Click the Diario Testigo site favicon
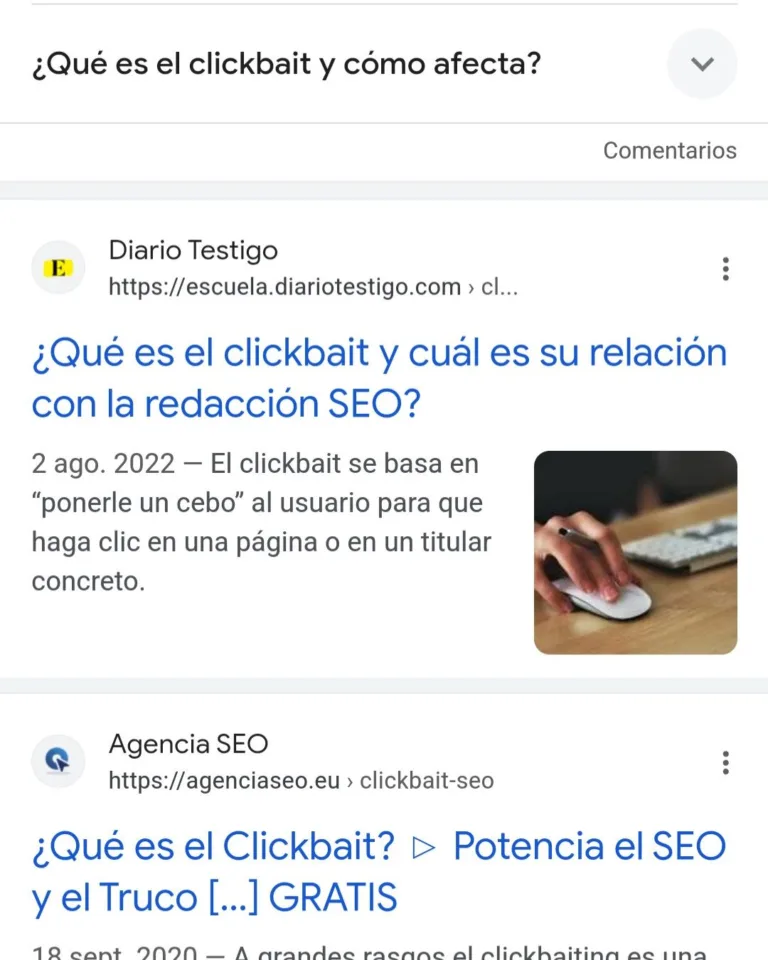This screenshot has width=768, height=960. [x=58, y=268]
